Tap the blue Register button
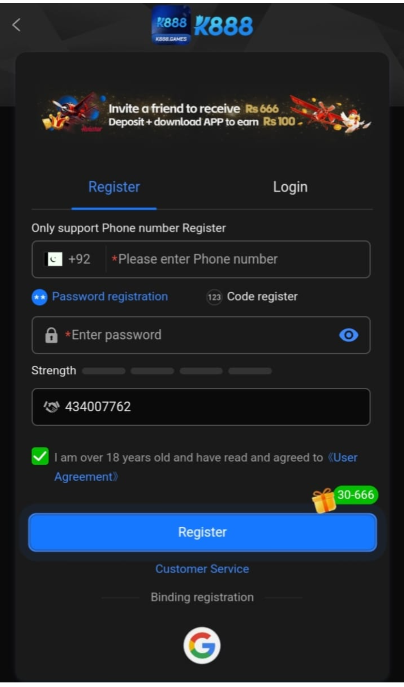This screenshot has width=404, height=687. click(x=202, y=532)
